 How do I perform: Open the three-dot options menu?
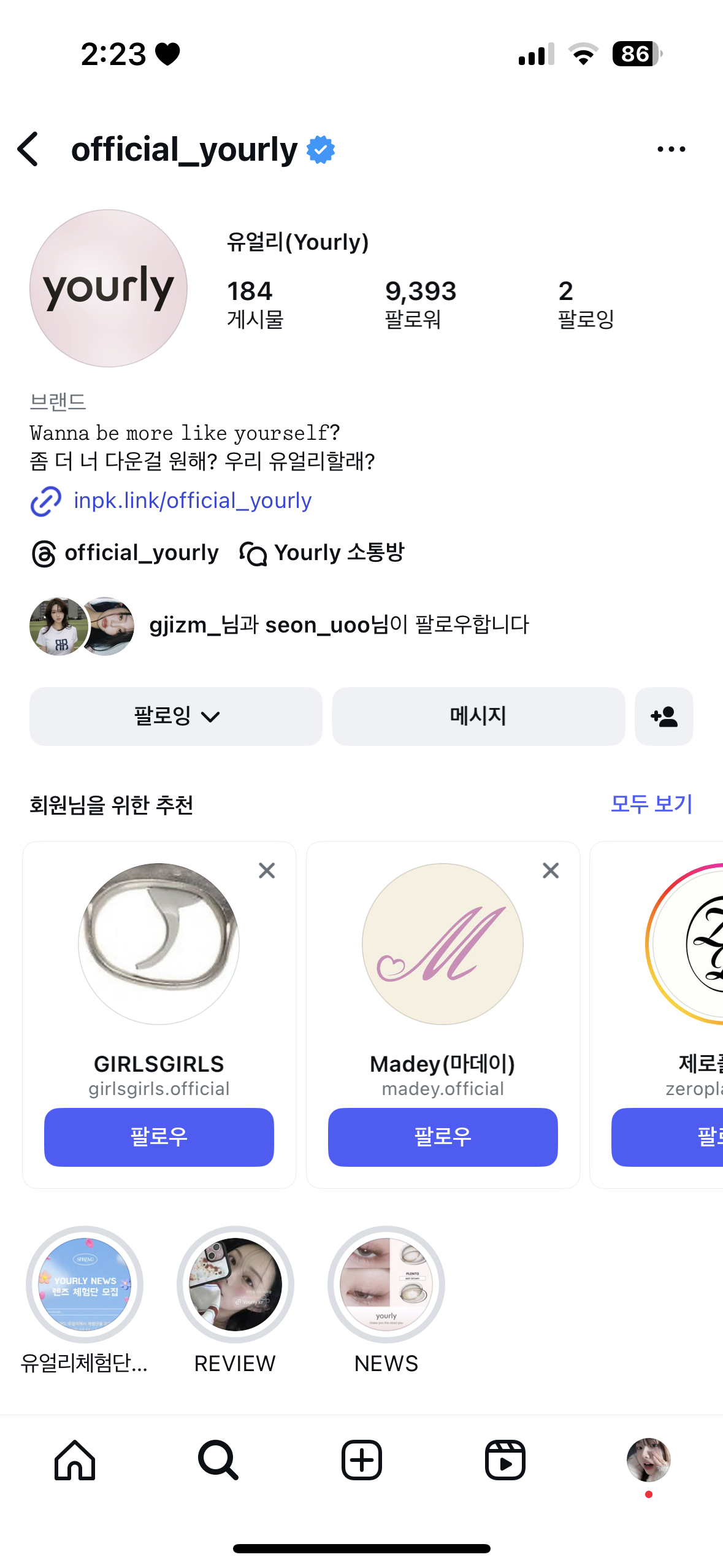pyautogui.click(x=671, y=149)
